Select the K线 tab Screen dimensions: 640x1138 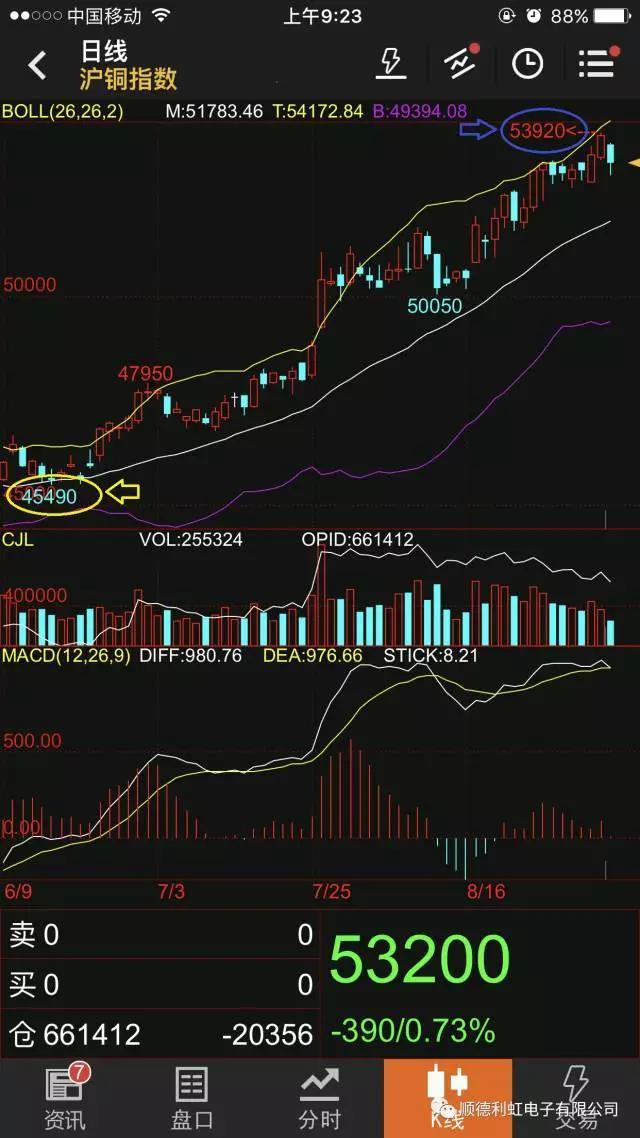tap(447, 1098)
